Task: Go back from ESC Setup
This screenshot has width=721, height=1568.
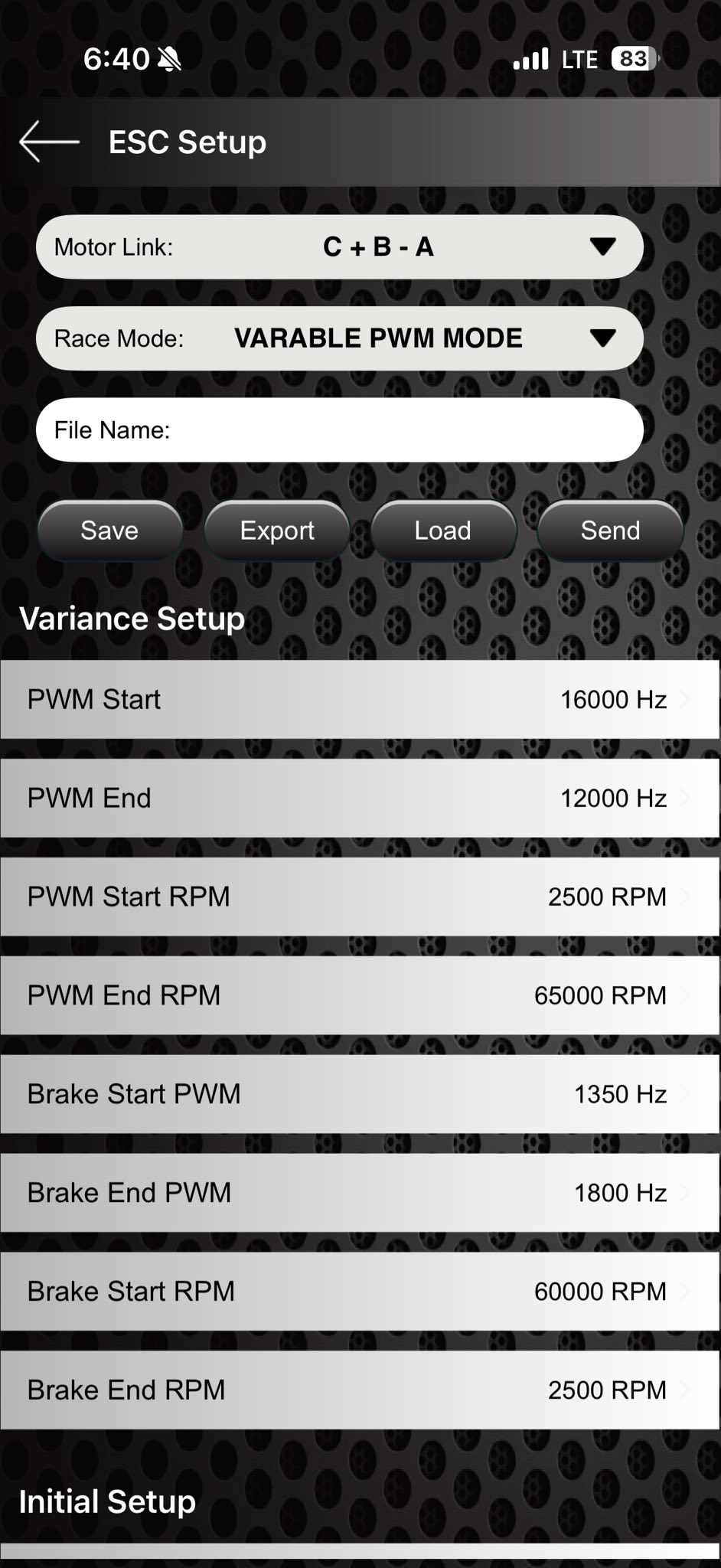Action: pyautogui.click(x=49, y=142)
